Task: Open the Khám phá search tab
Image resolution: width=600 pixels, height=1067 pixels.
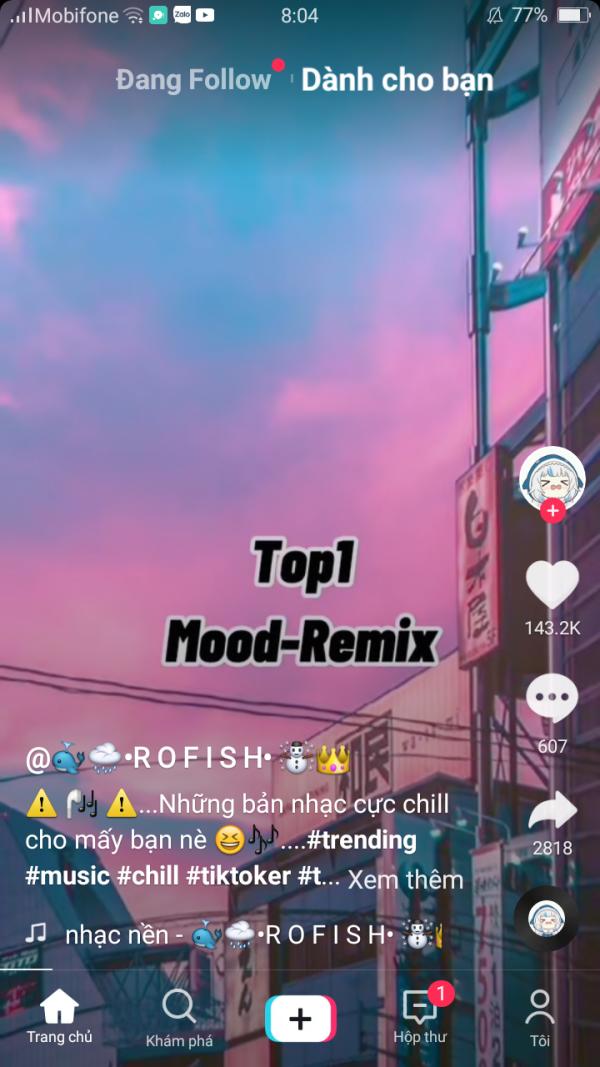Action: [179, 1019]
